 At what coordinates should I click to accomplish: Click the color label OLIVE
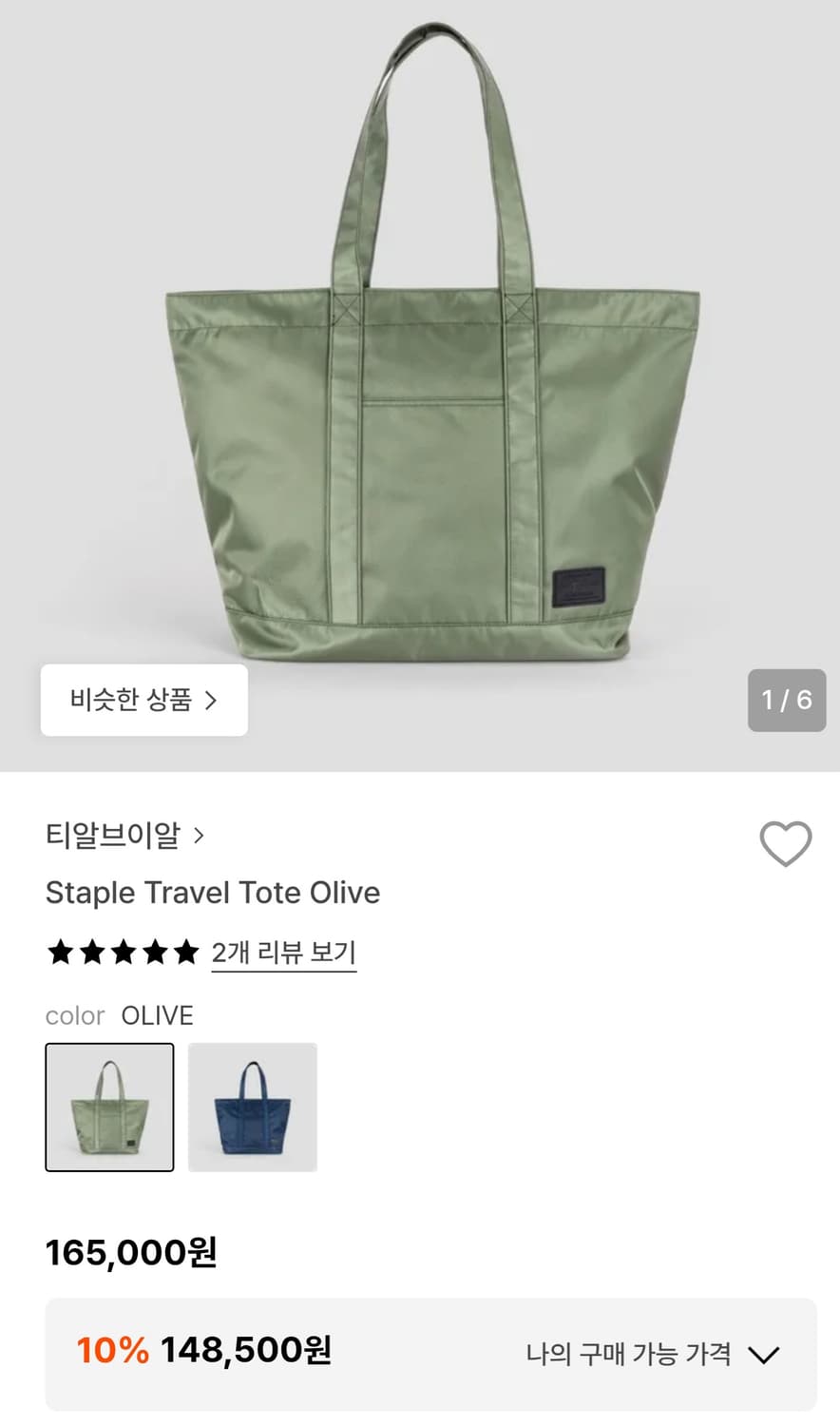tap(157, 1014)
